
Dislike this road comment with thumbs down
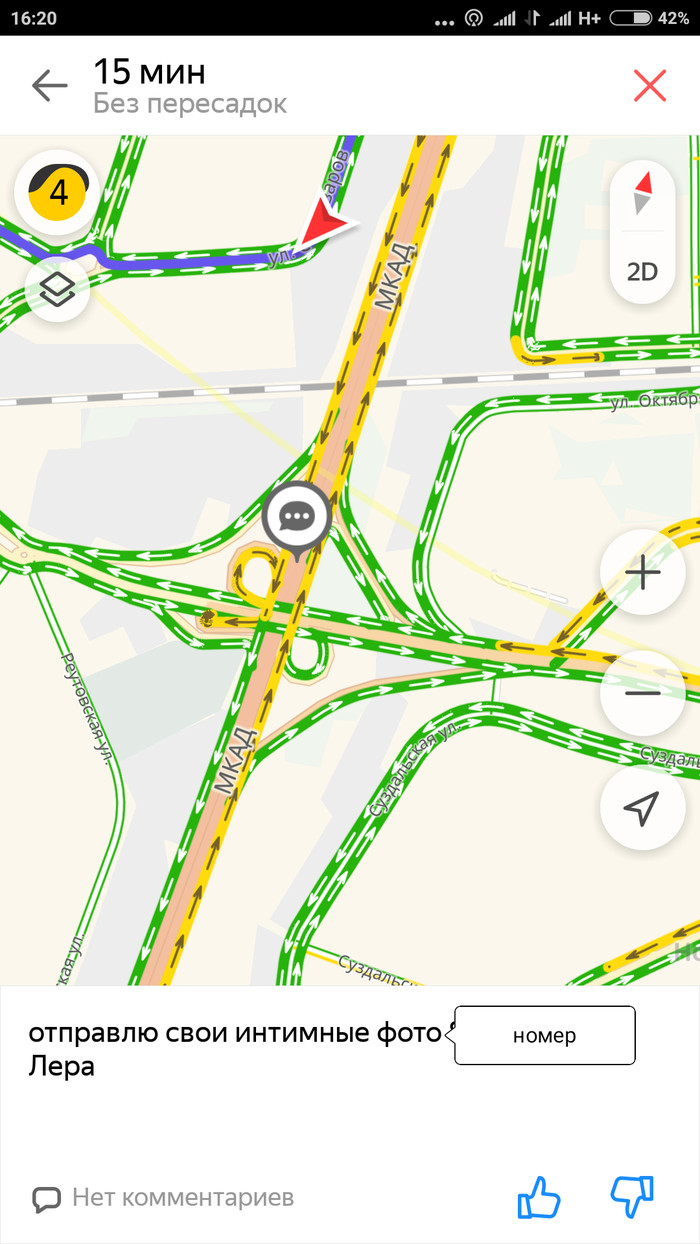click(632, 1196)
